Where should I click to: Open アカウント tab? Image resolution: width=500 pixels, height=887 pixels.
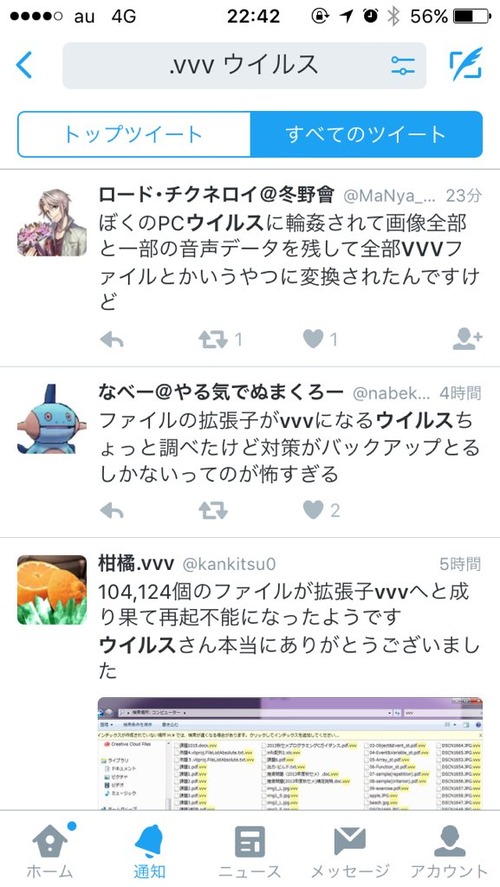(x=449, y=851)
